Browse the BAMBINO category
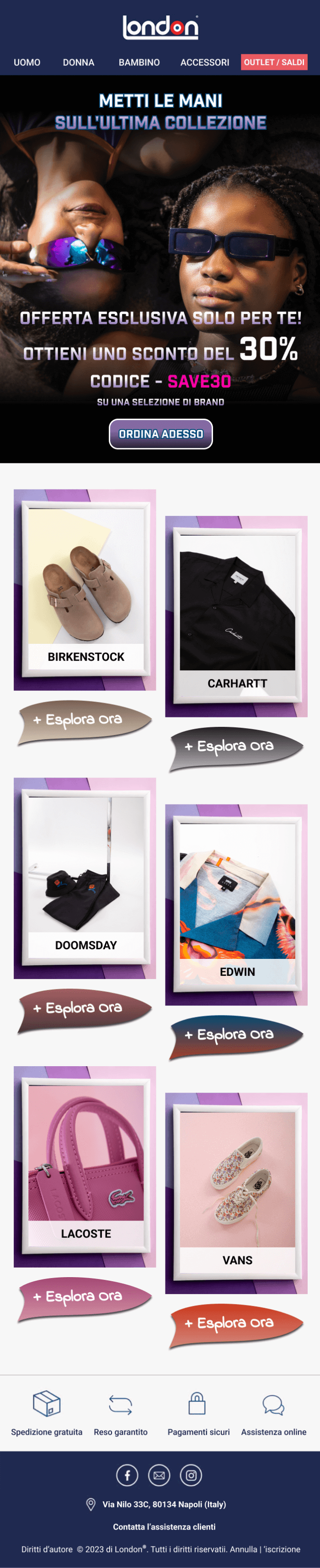Viewport: 320px width, 1568px height. pyautogui.click(x=139, y=62)
